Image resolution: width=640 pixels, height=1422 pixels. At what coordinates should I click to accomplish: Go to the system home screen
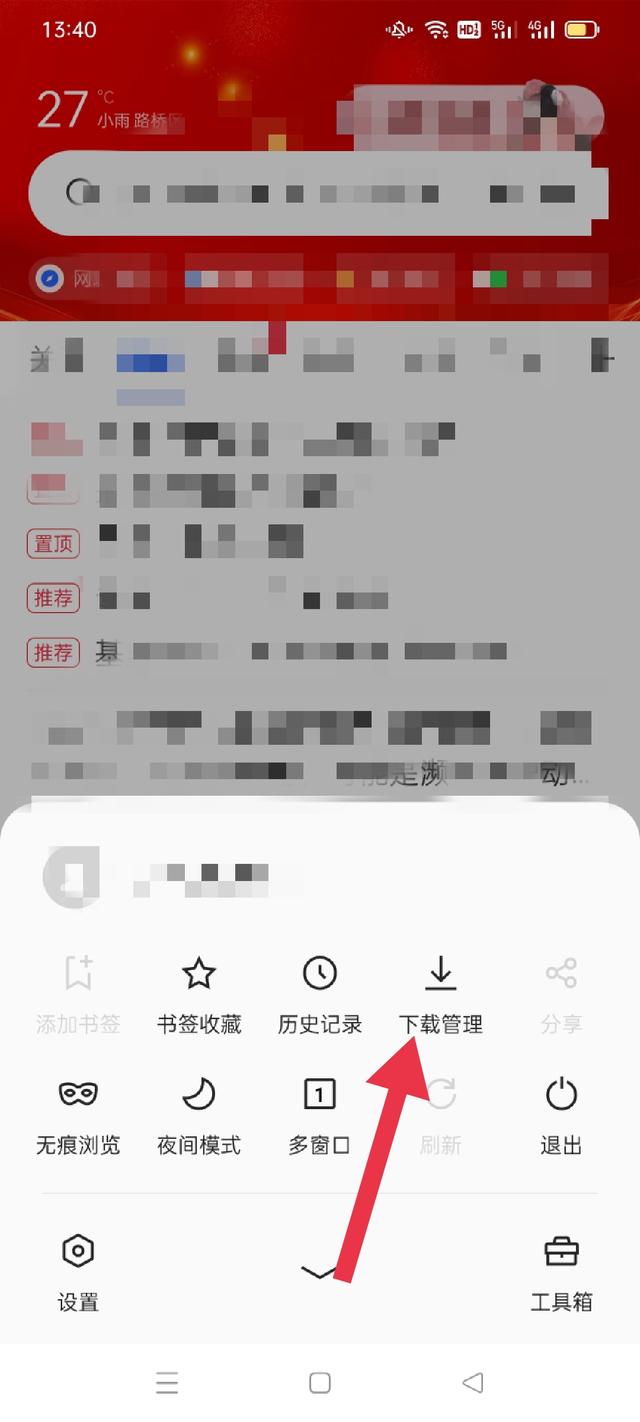320,1383
